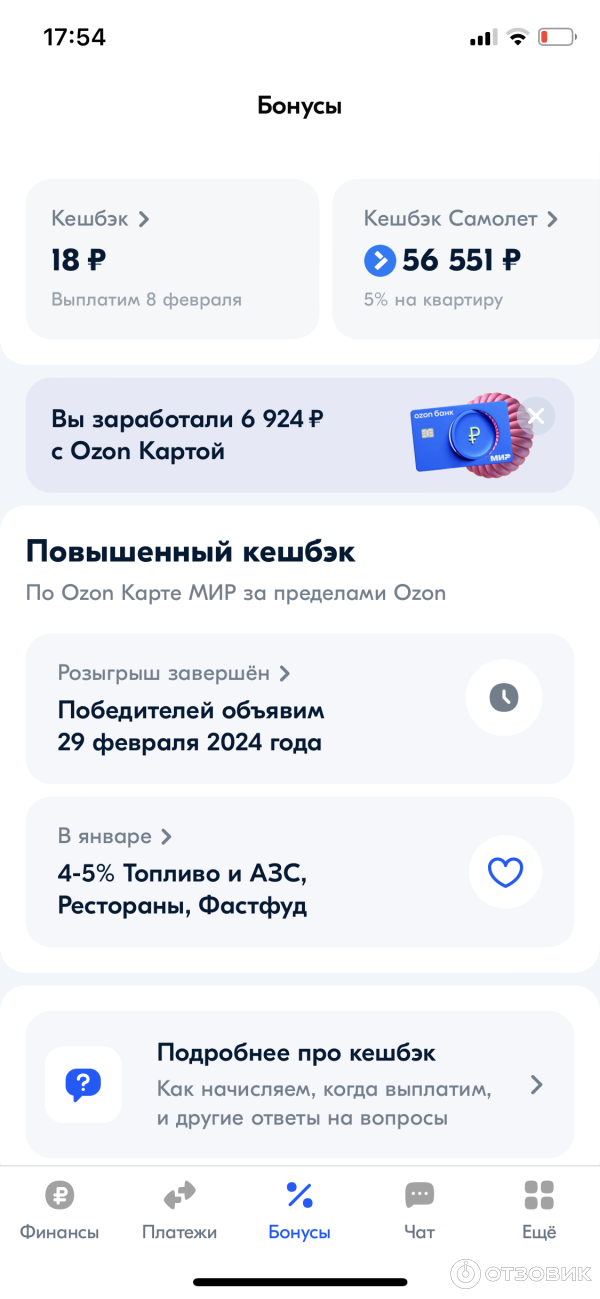The width and height of the screenshot is (600, 1299).
Task: Switch to the Ещё tab
Action: [x=539, y=1210]
